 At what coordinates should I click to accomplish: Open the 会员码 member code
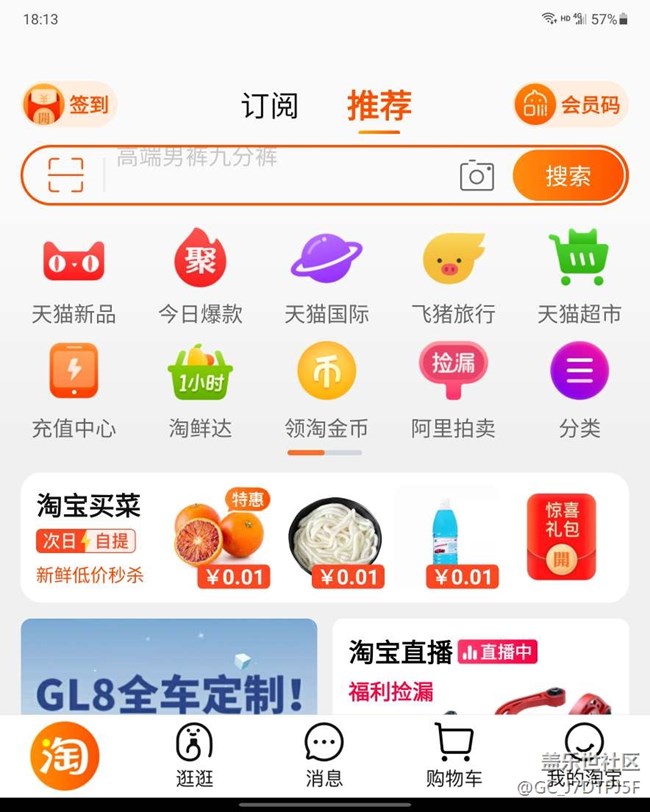pos(570,104)
